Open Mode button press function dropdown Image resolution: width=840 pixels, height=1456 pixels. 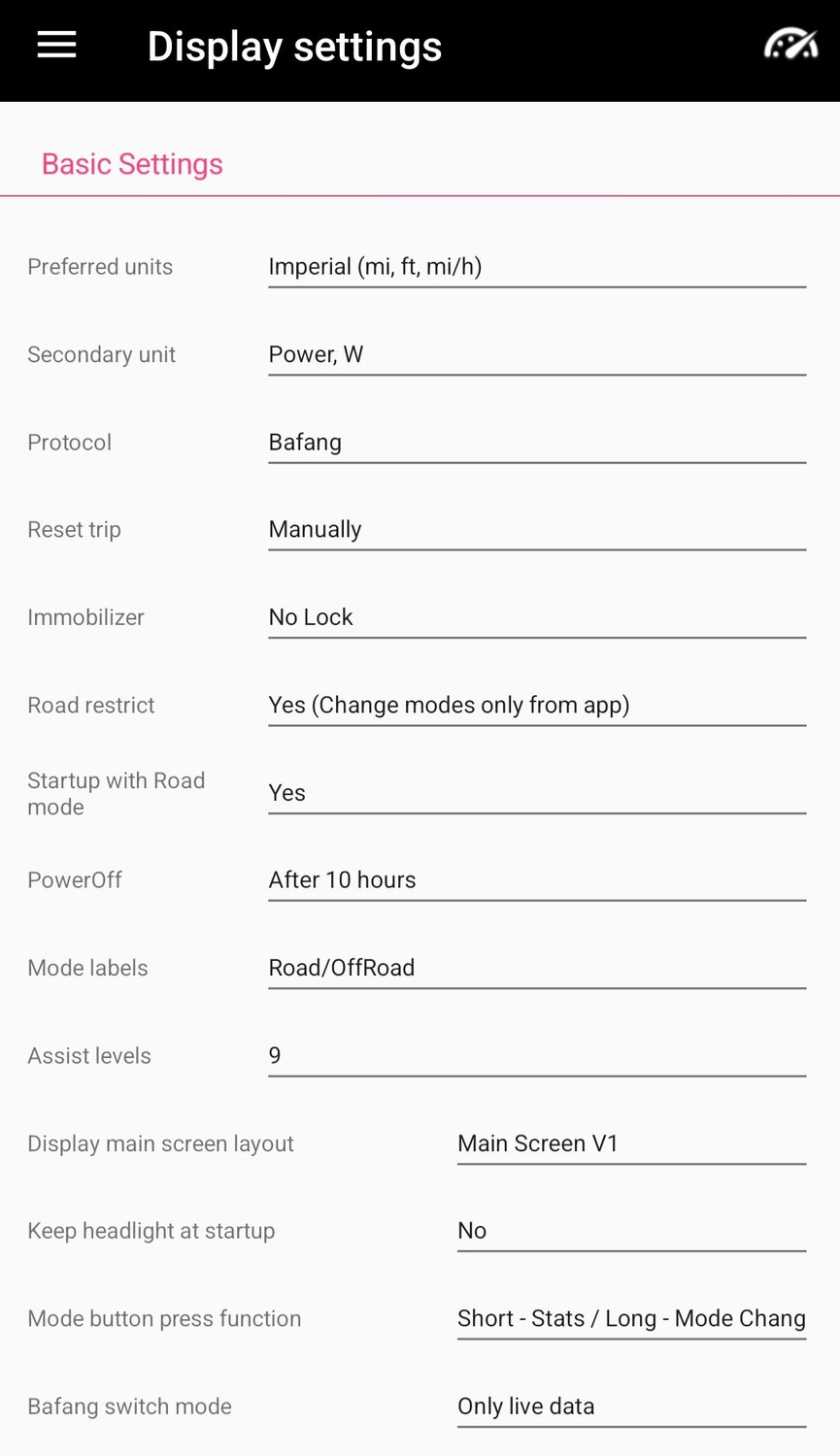(x=631, y=1319)
